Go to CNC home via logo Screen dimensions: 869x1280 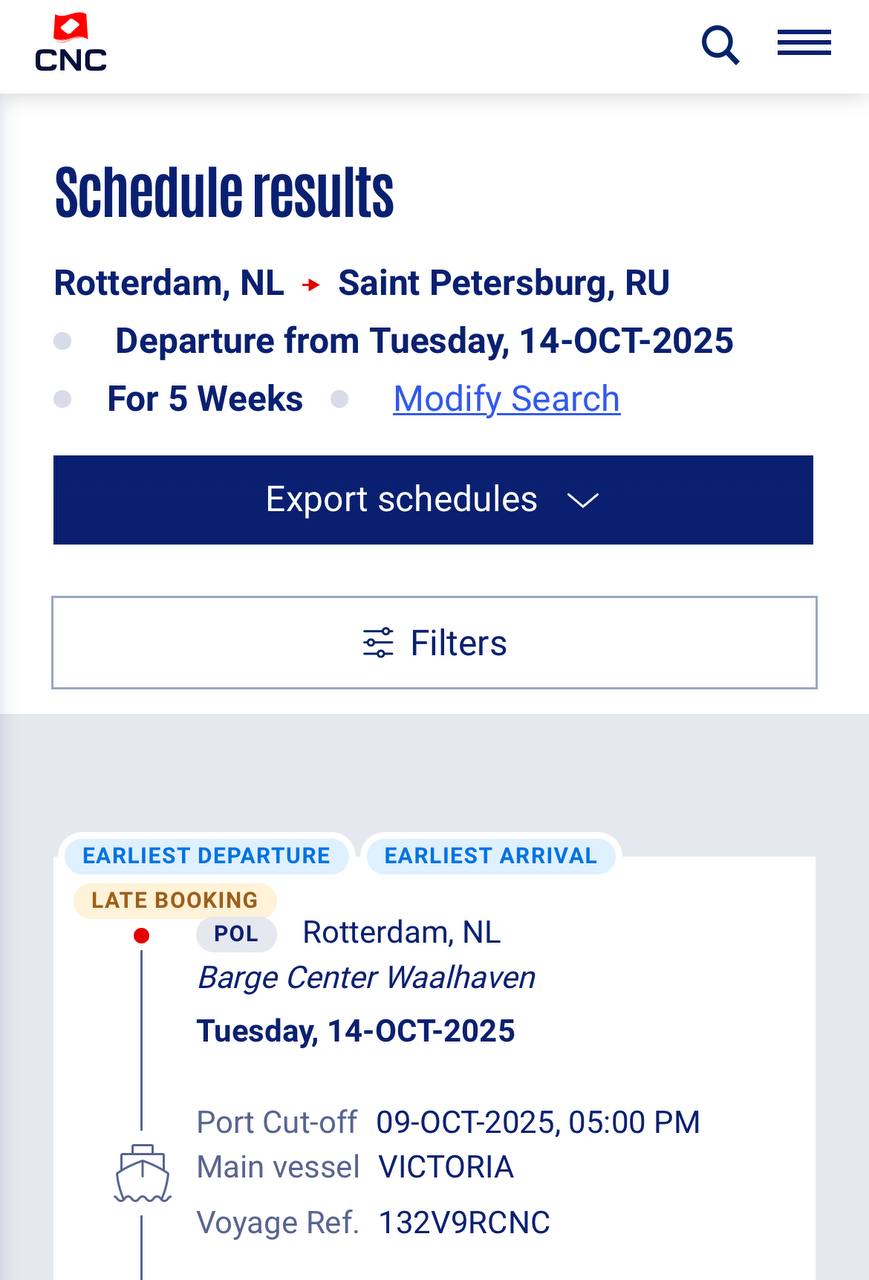pyautogui.click(x=71, y=44)
